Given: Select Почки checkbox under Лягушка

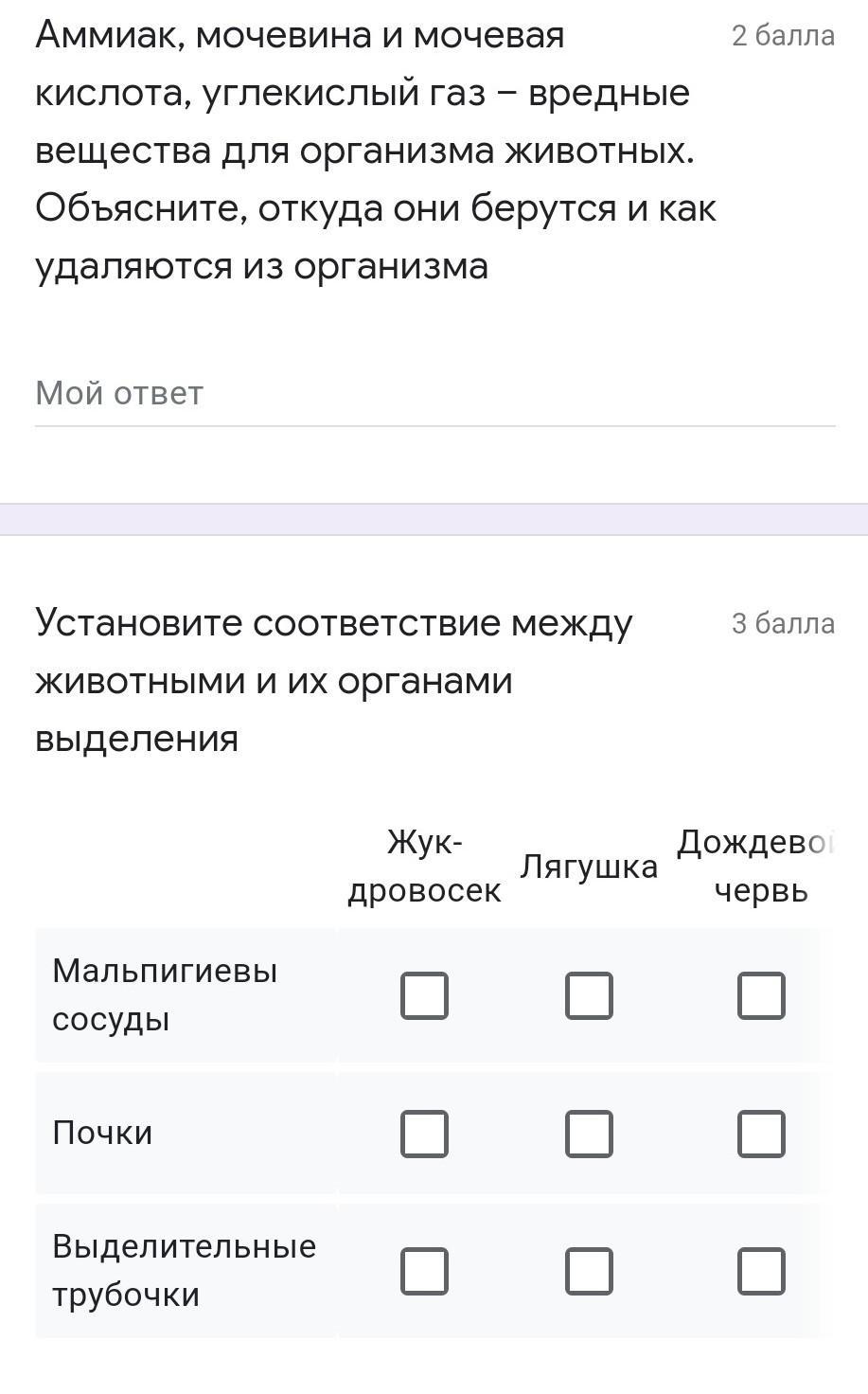Looking at the screenshot, I should click(x=589, y=1134).
